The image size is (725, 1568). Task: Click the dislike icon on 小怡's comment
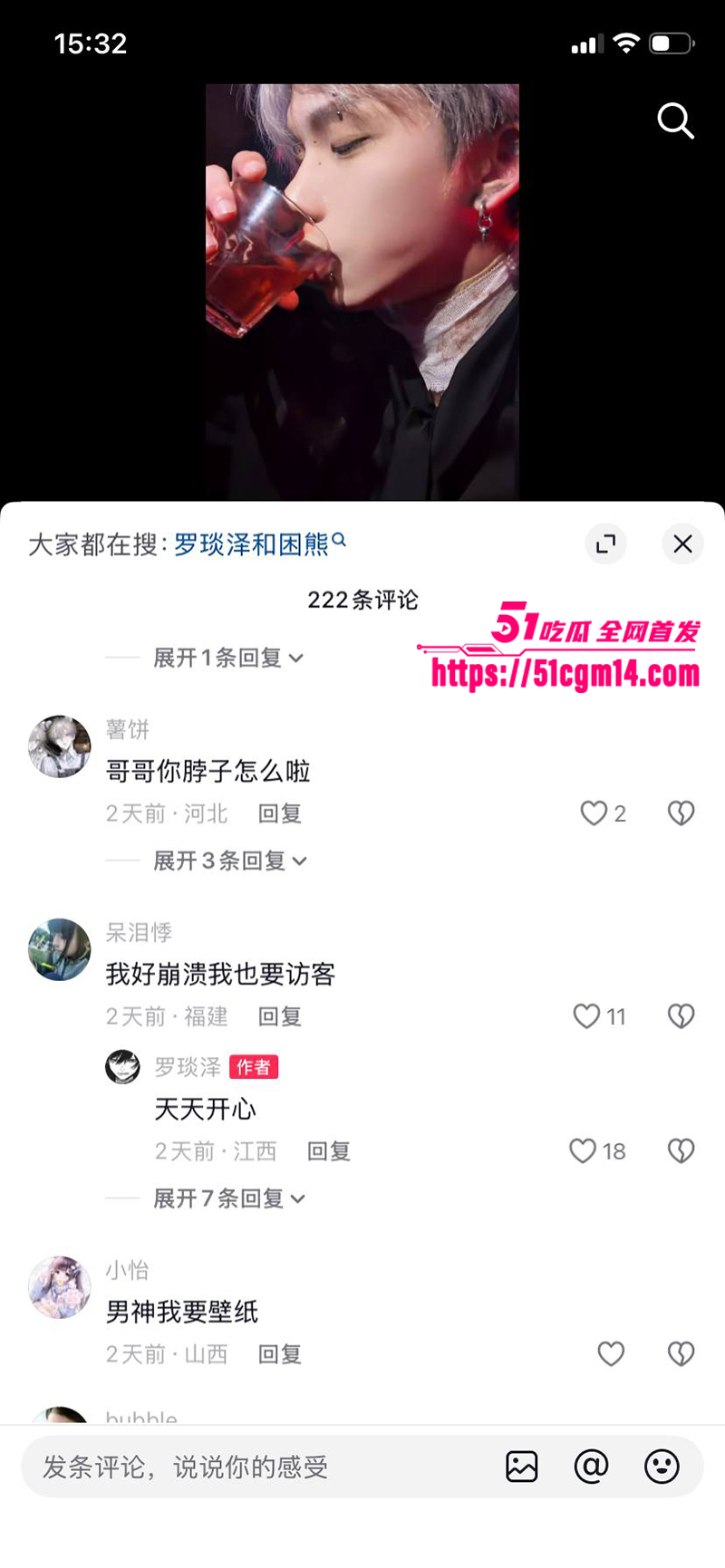[x=680, y=1353]
